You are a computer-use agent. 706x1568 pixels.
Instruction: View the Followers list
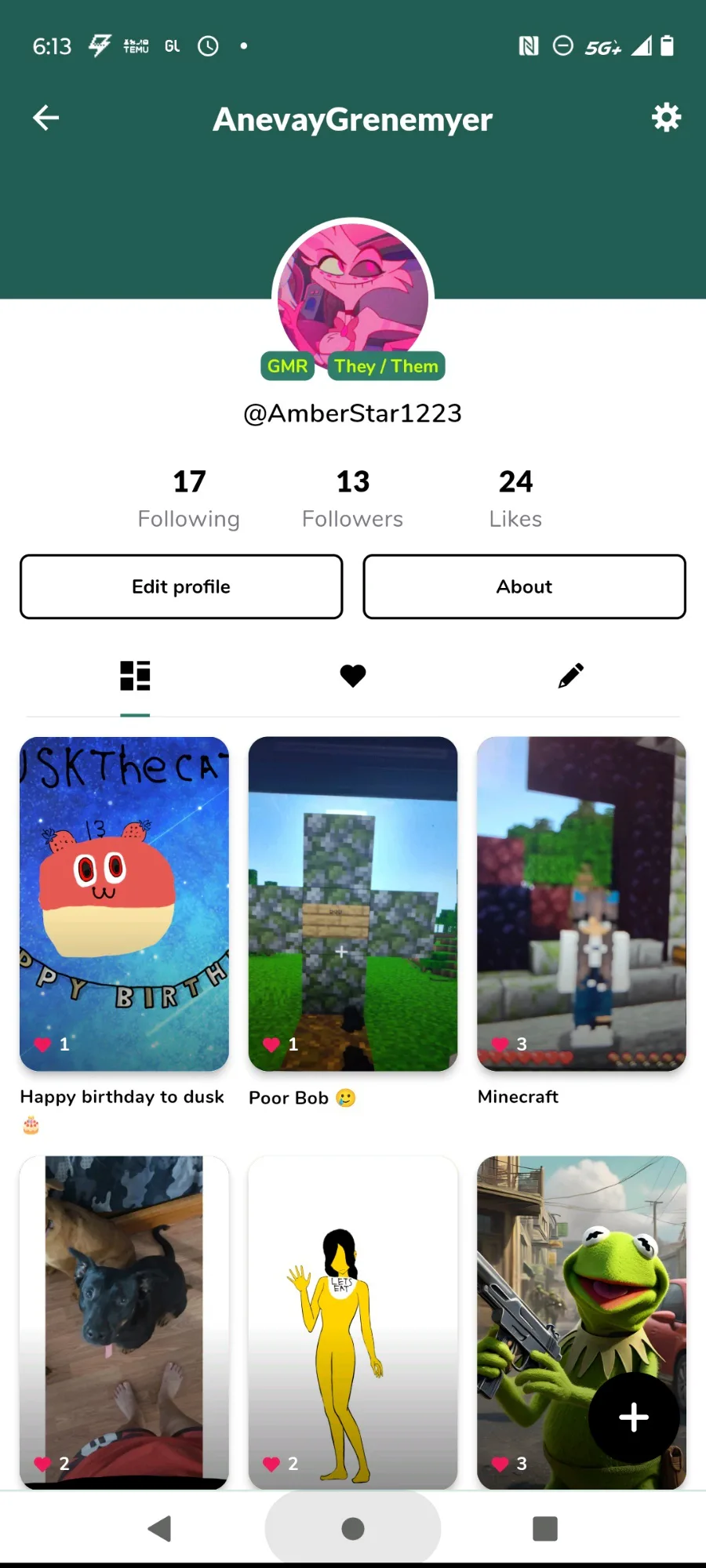tap(353, 499)
